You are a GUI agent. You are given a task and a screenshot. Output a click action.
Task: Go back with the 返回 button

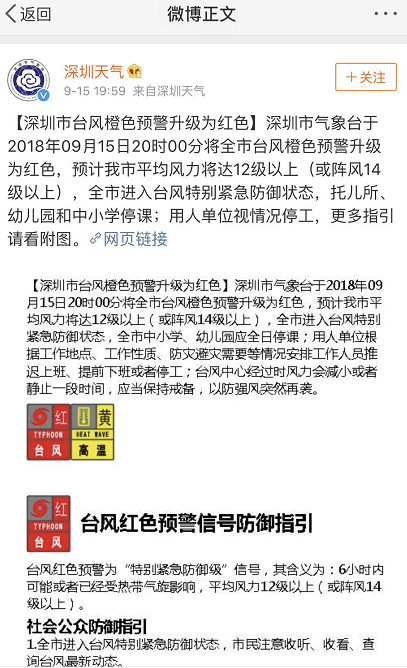tap(28, 14)
